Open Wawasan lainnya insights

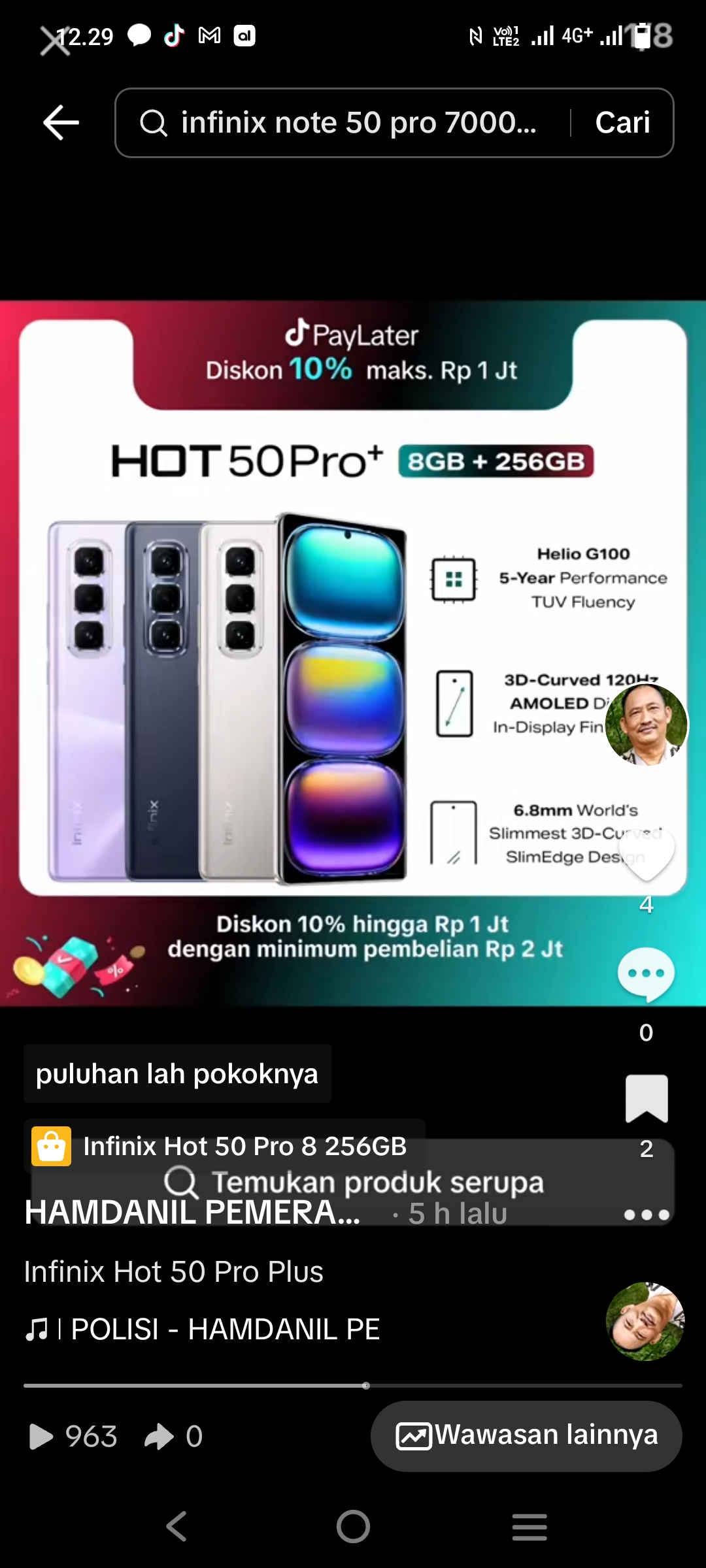526,1435
